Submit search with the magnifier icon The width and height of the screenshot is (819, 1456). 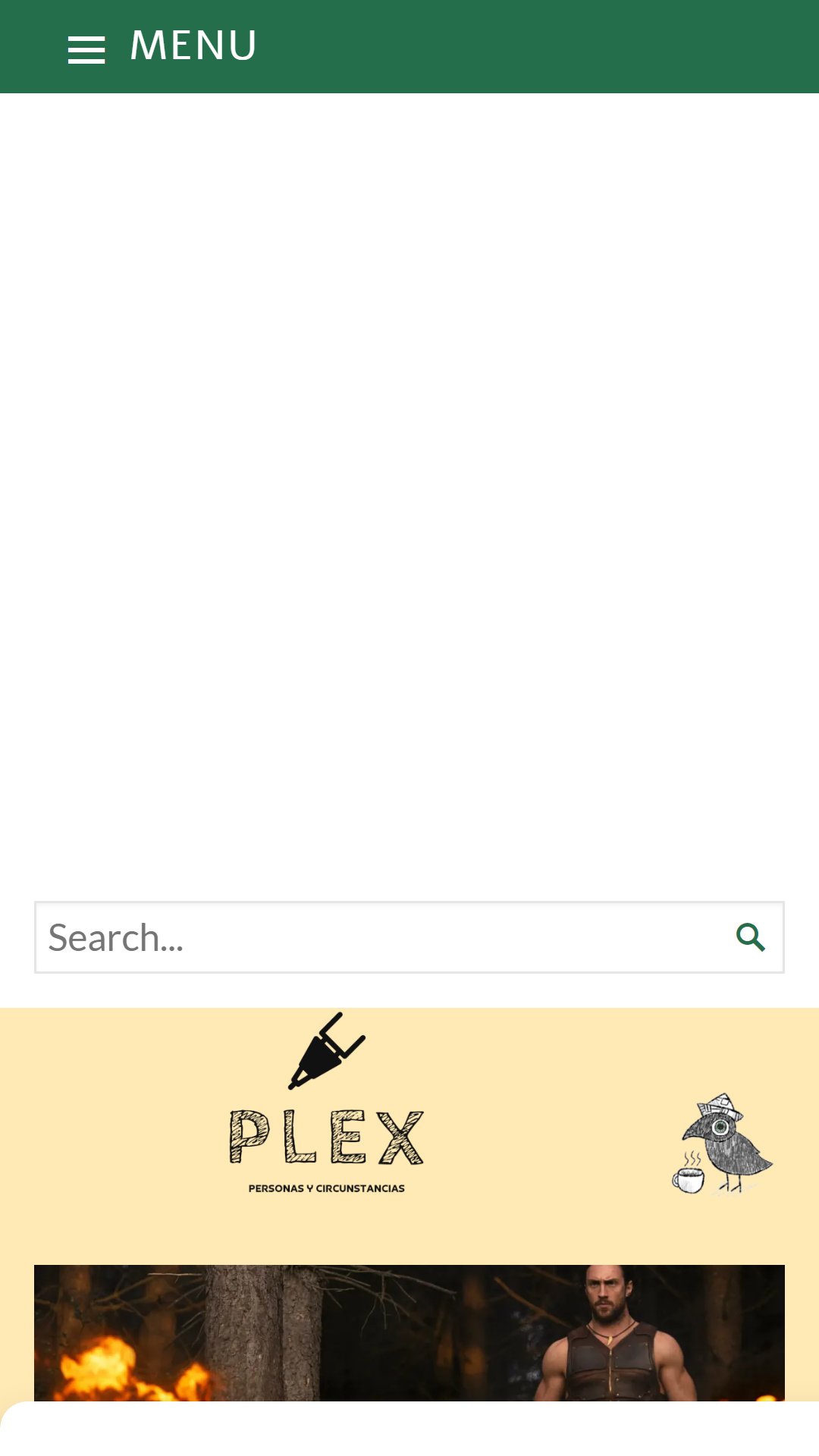tap(750, 937)
